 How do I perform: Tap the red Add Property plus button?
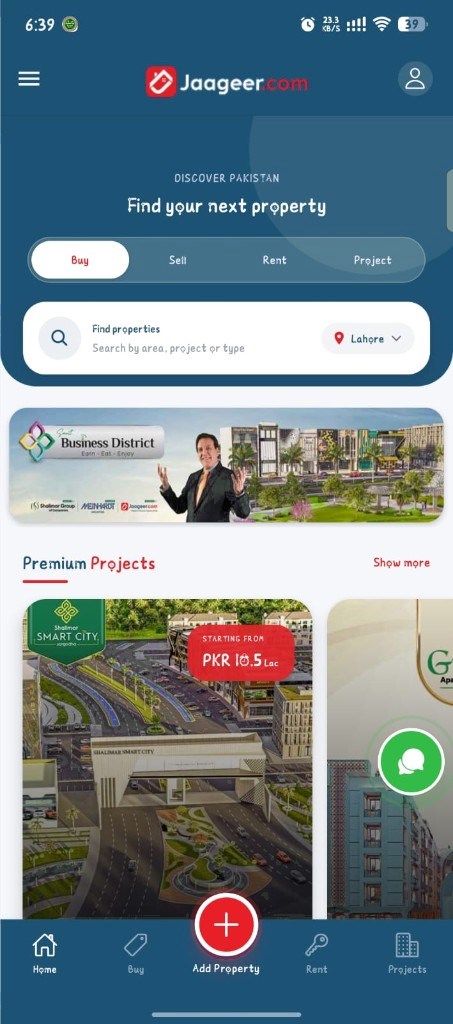point(226,925)
